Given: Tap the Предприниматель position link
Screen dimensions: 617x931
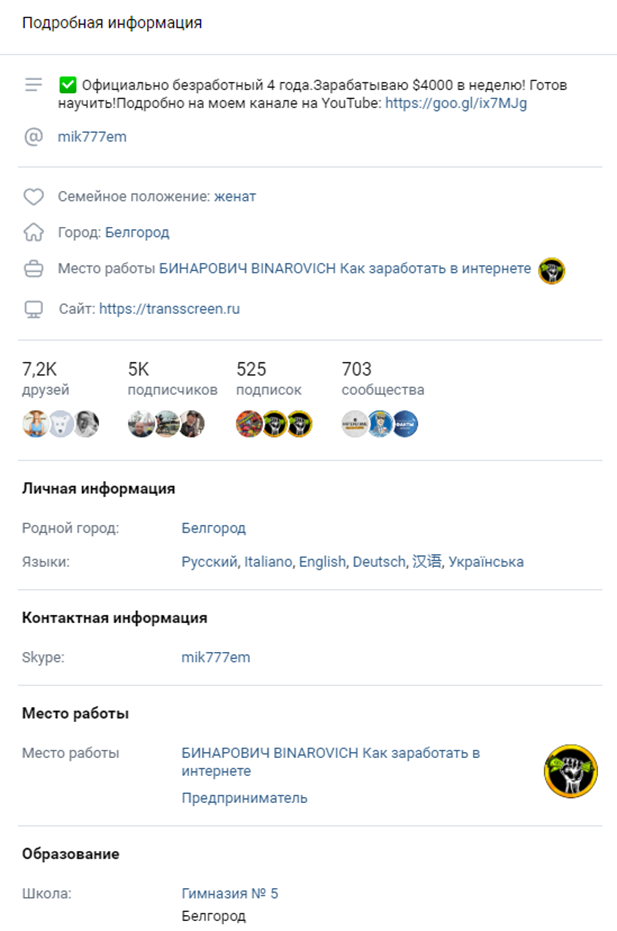Looking at the screenshot, I should [244, 798].
